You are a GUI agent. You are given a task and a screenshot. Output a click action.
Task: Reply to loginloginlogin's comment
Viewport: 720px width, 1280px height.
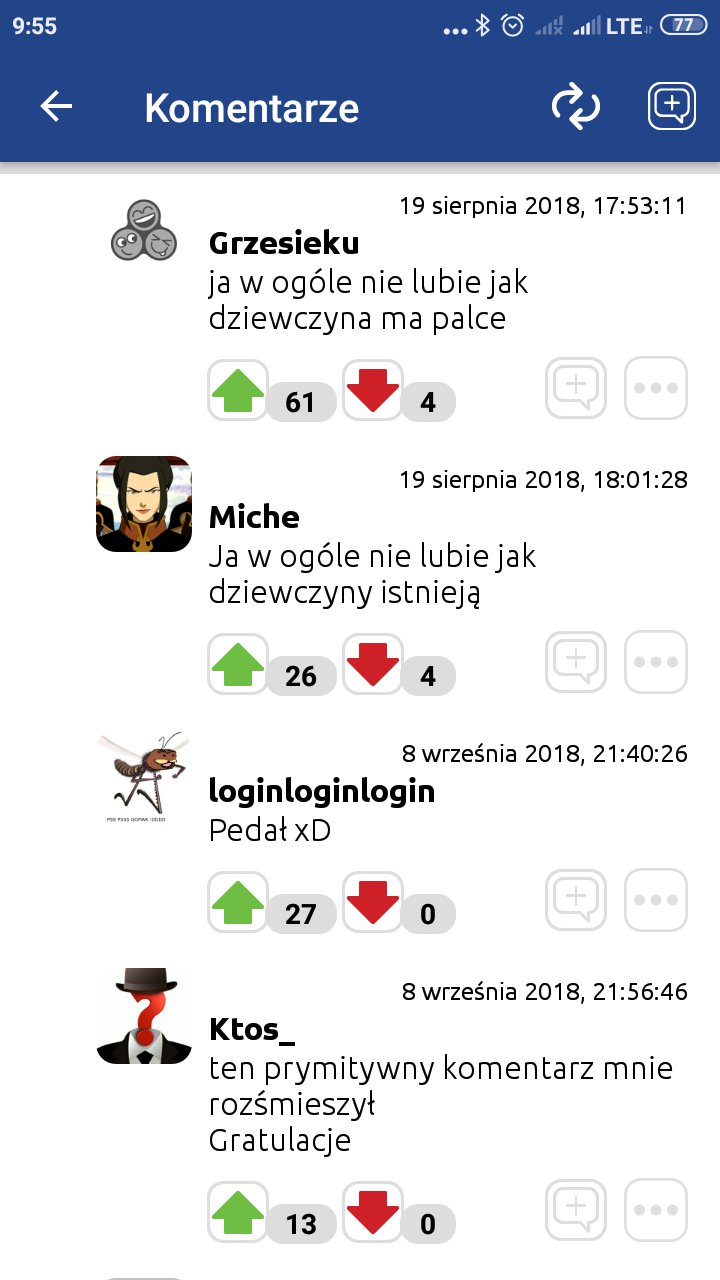point(576,899)
